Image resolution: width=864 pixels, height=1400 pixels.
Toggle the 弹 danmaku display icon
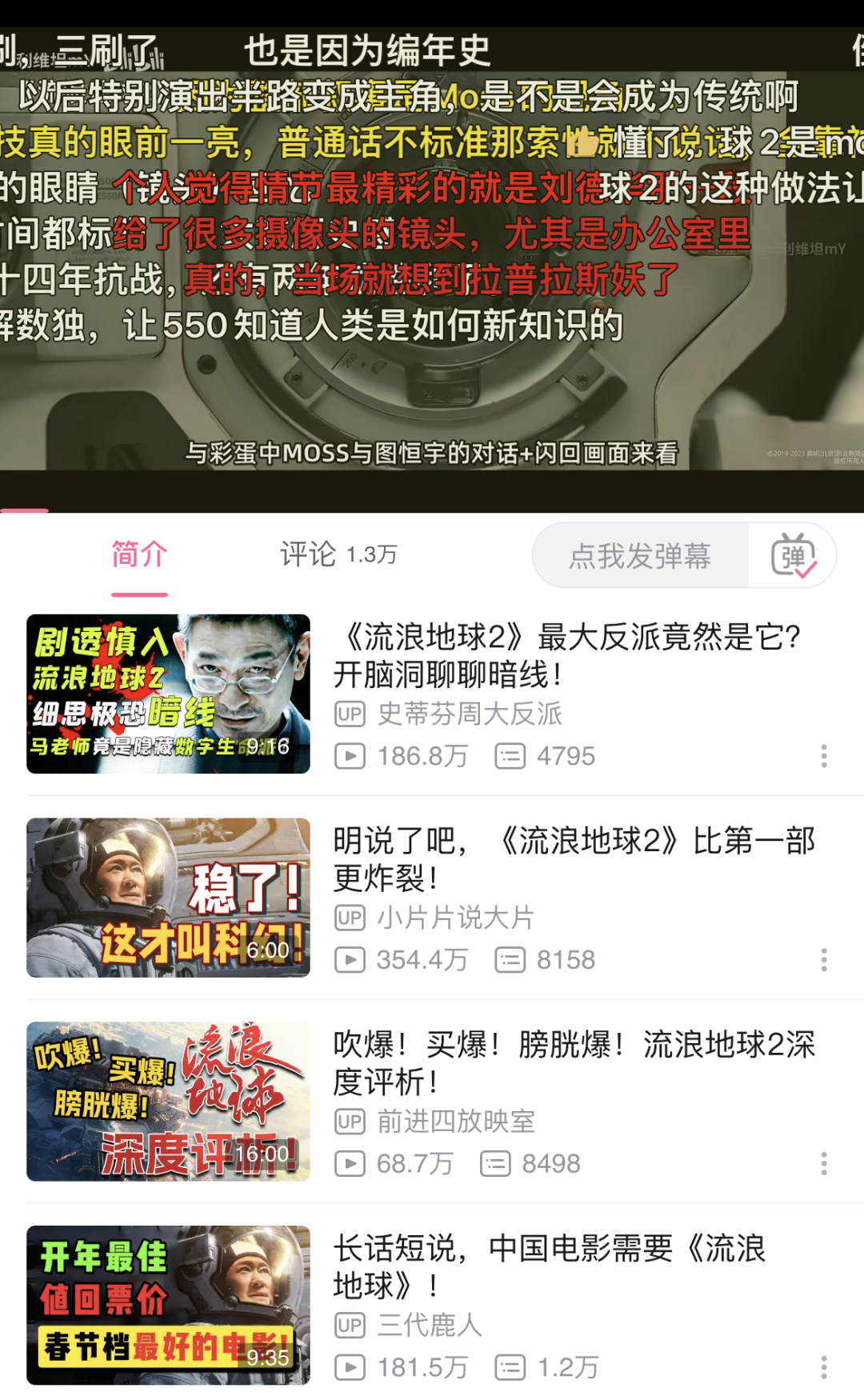(793, 556)
